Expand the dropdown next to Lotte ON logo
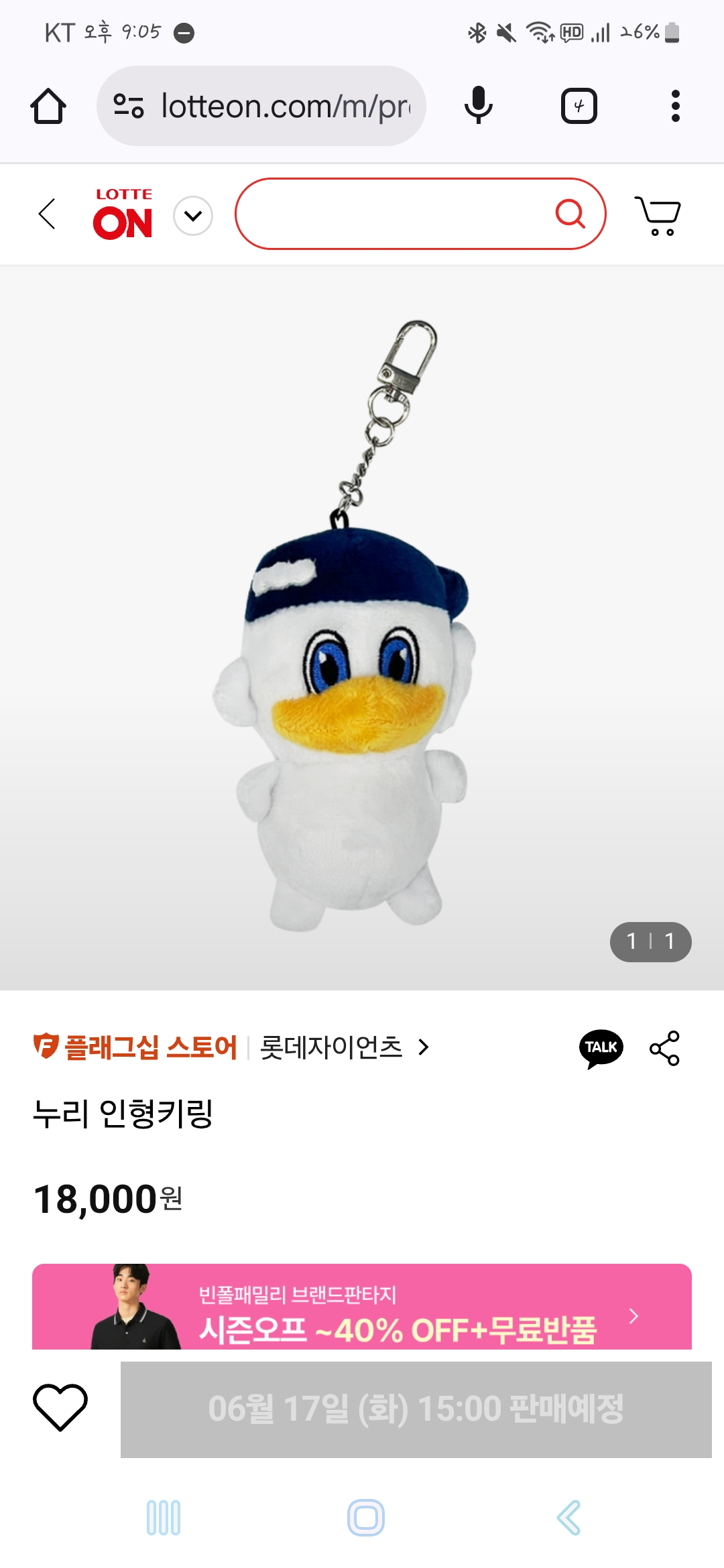724x1568 pixels. click(x=193, y=216)
